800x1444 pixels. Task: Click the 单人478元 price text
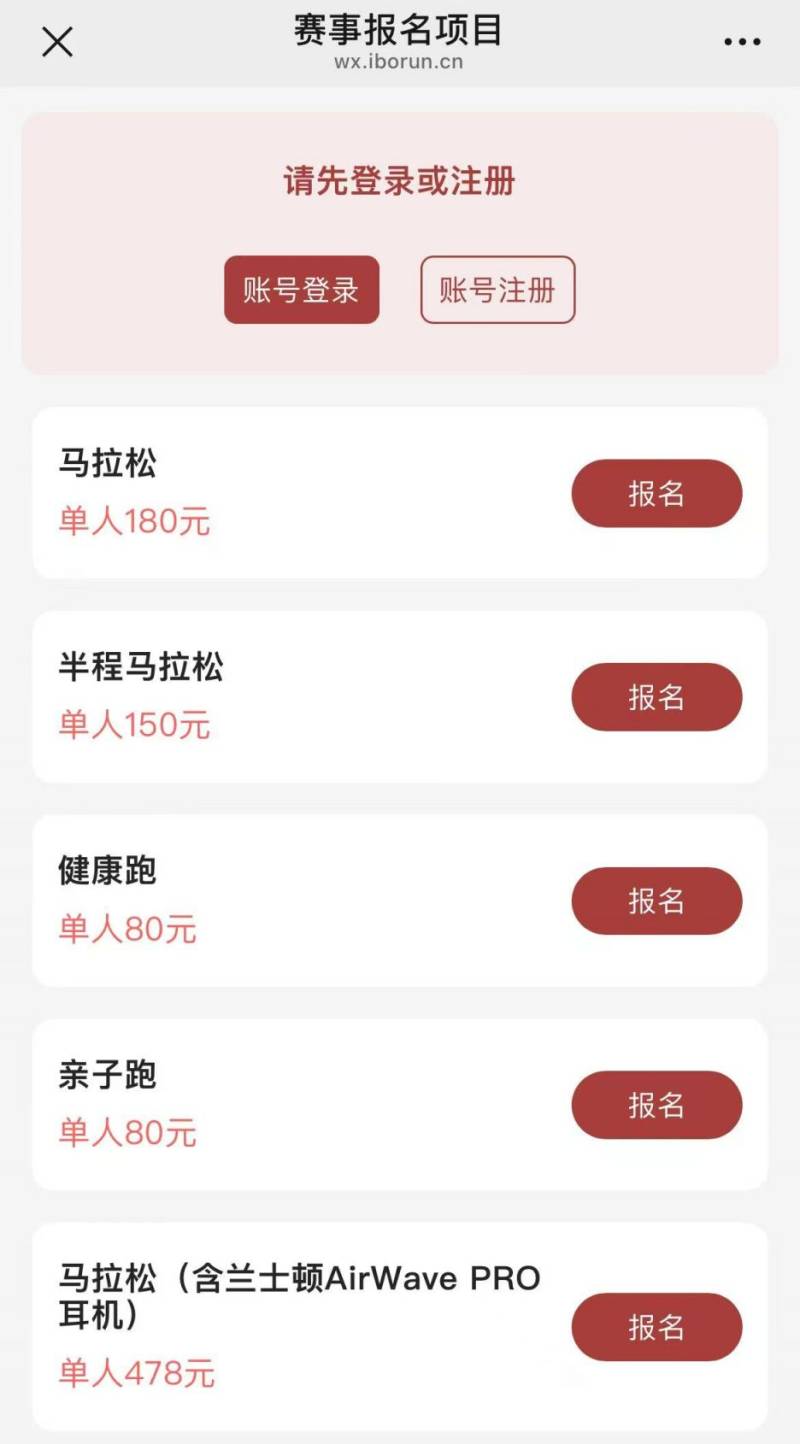pos(135,1375)
